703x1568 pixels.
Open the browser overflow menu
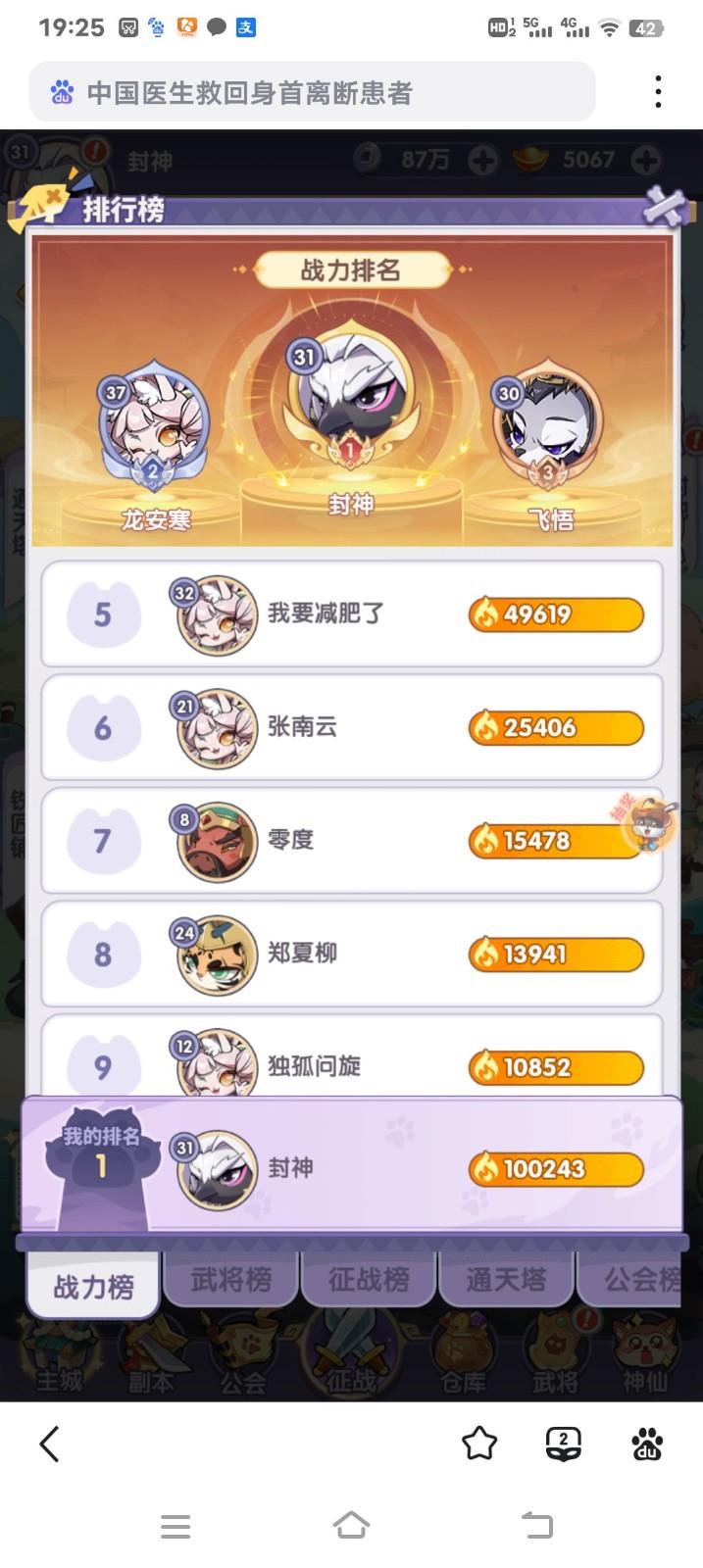[658, 92]
